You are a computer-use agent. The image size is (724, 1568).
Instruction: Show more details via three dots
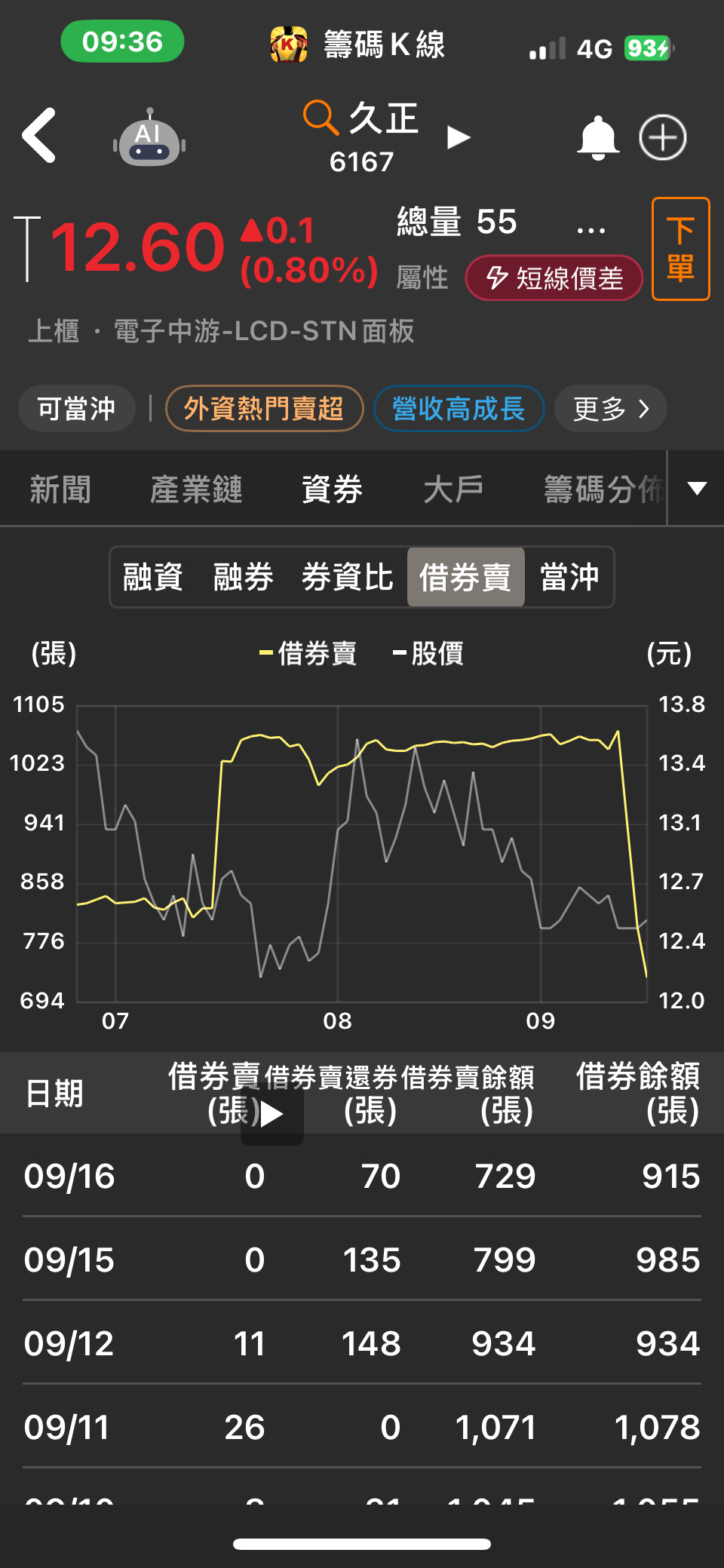(591, 229)
